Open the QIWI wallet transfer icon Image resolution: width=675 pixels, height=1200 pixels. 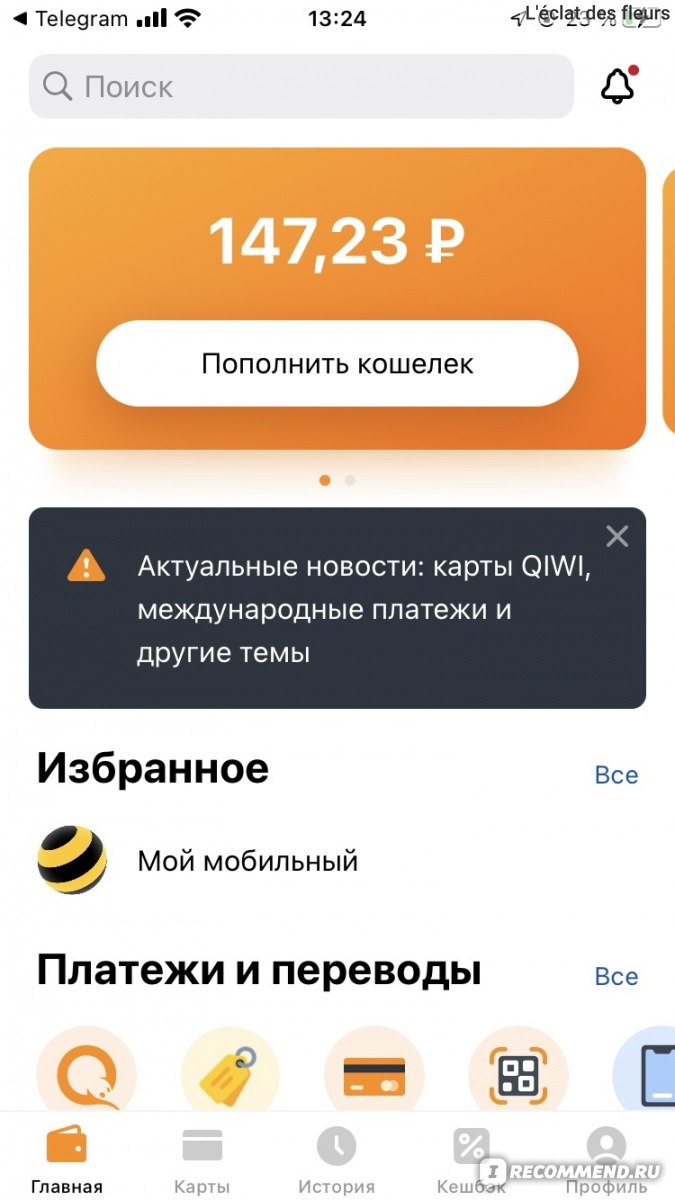(85, 1072)
